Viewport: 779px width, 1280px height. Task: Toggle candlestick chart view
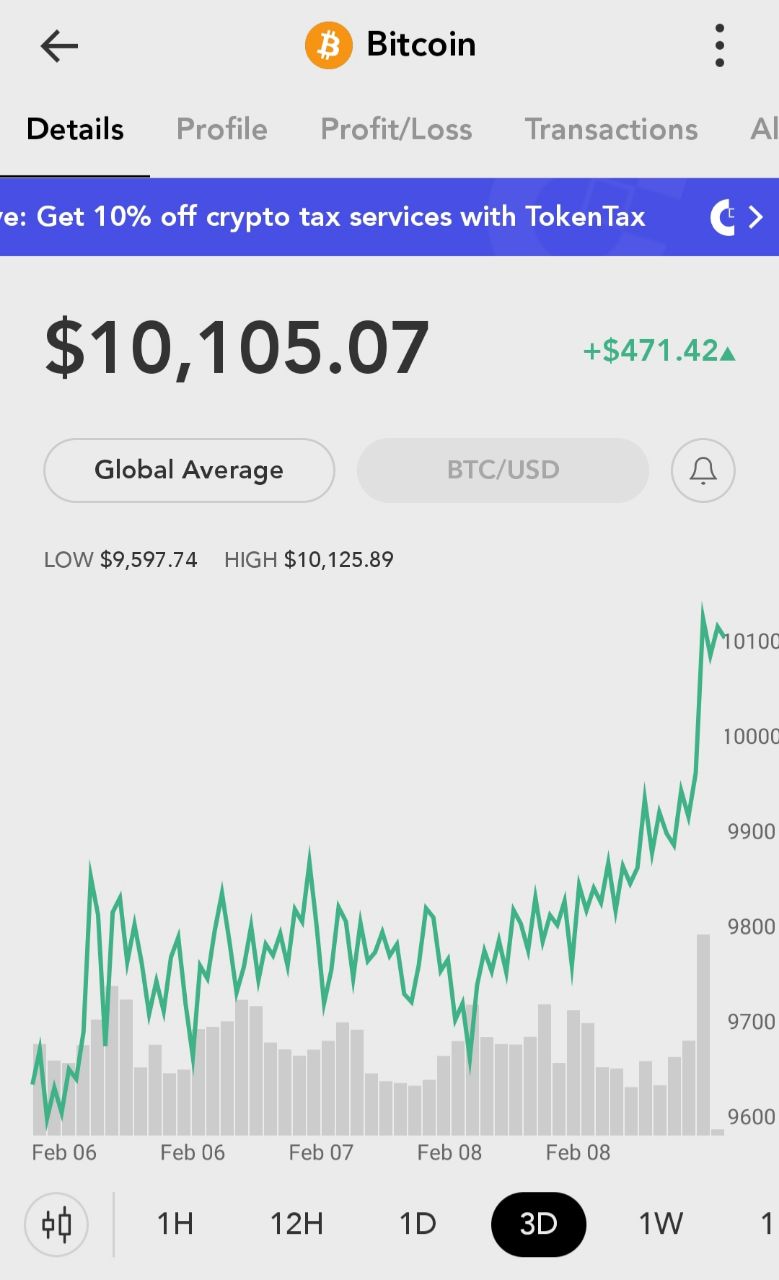[x=57, y=1224]
